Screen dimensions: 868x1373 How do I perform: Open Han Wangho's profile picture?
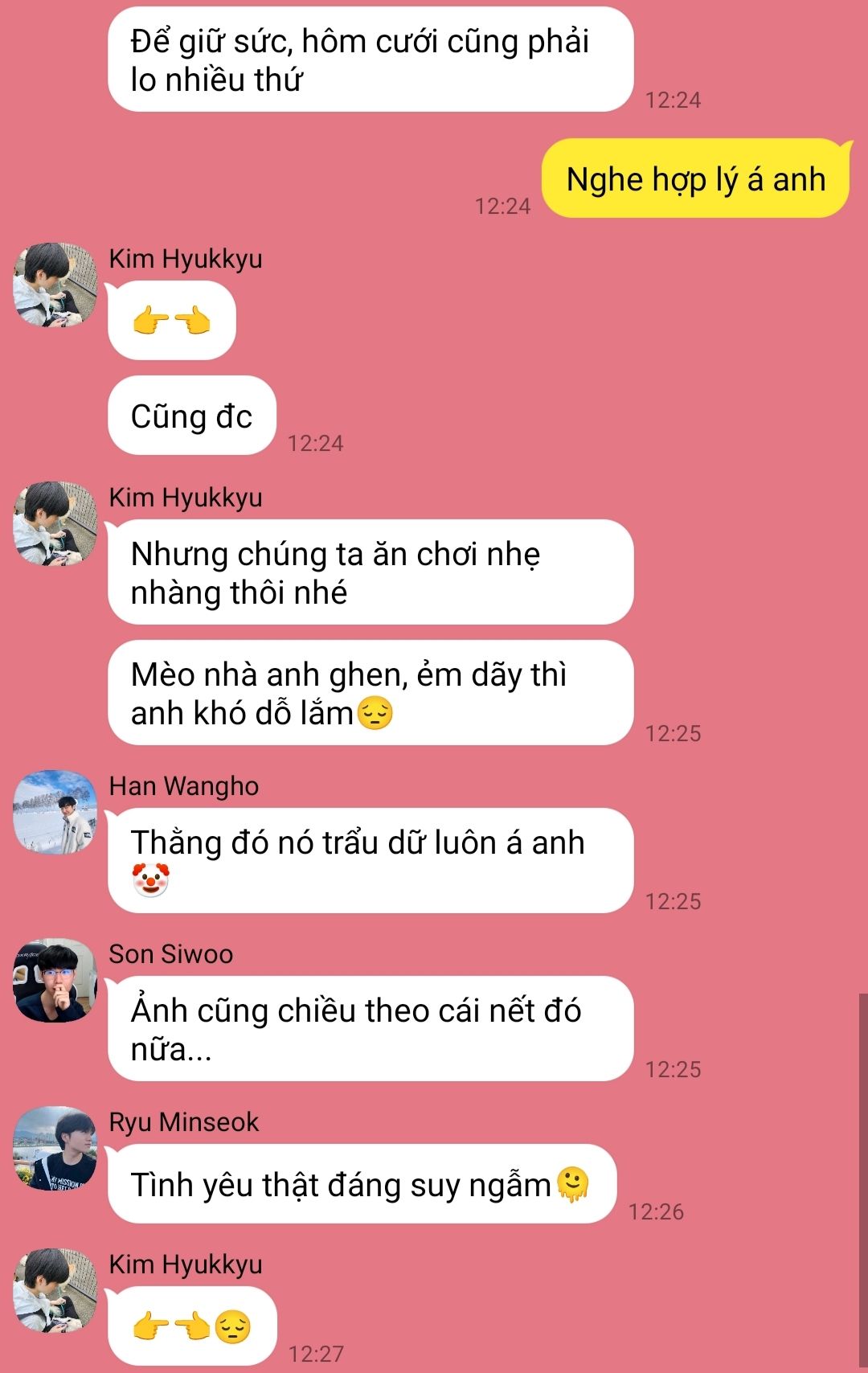[x=55, y=812]
